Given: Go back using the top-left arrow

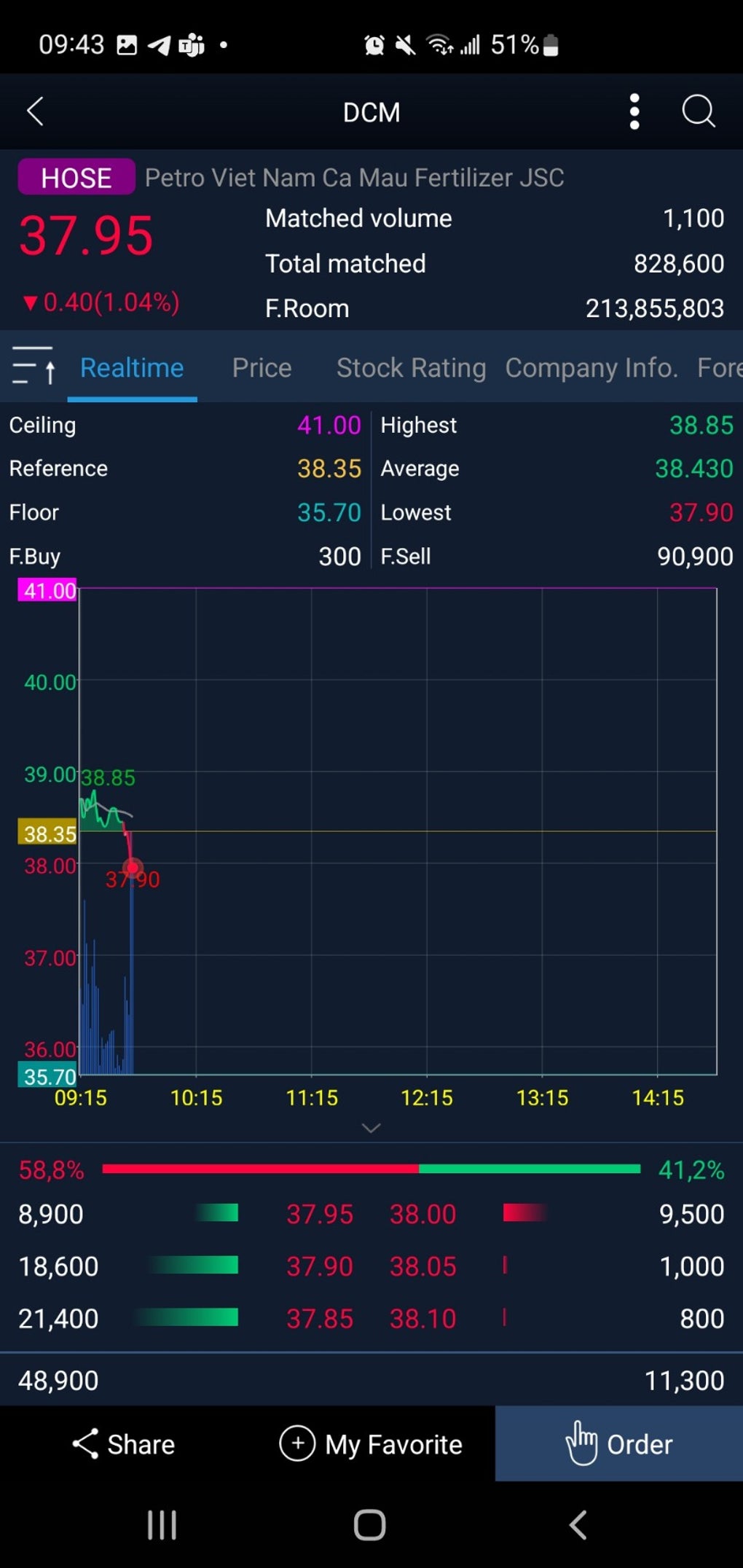Looking at the screenshot, I should point(35,111).
